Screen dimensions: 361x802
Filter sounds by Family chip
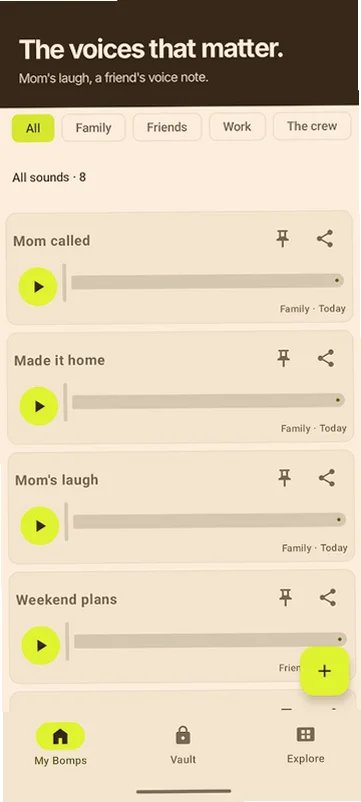[94, 128]
